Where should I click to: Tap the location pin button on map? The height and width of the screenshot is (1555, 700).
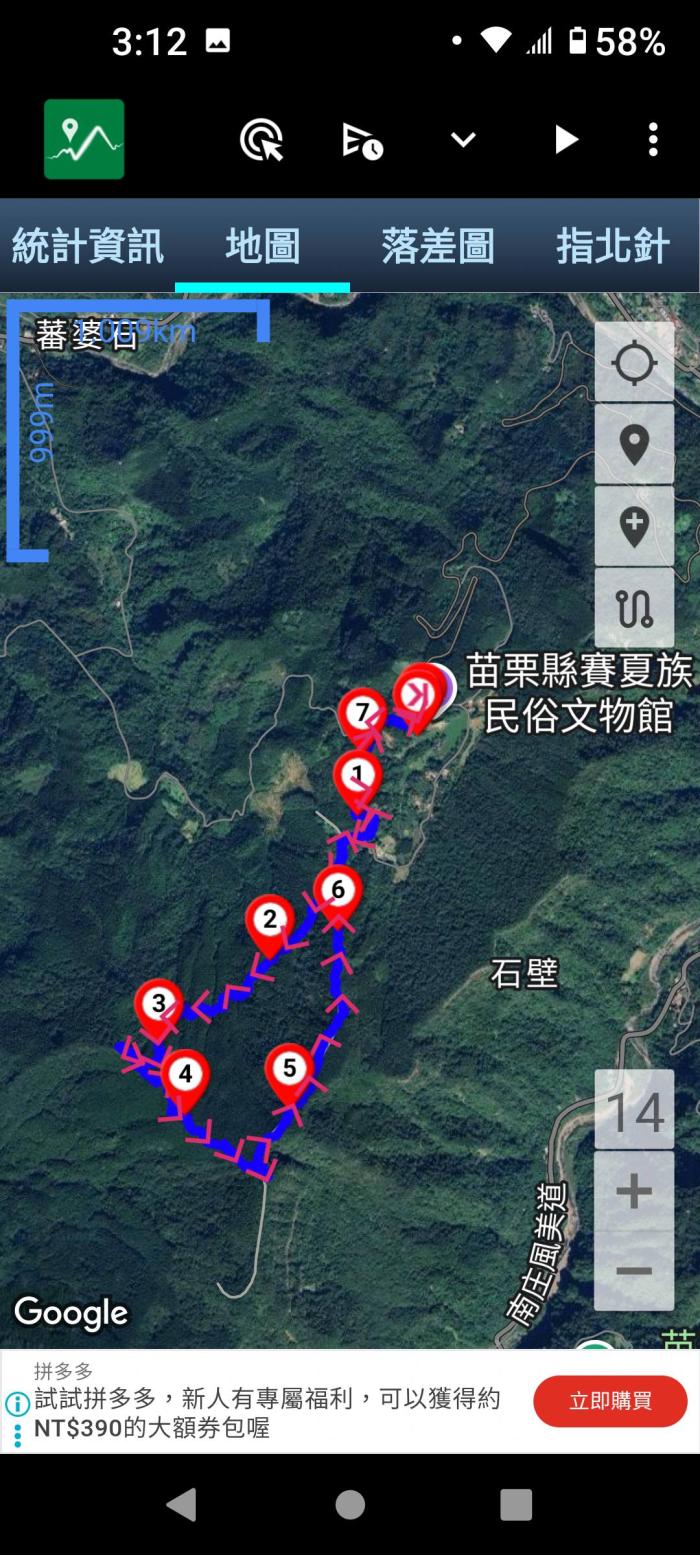click(x=634, y=444)
